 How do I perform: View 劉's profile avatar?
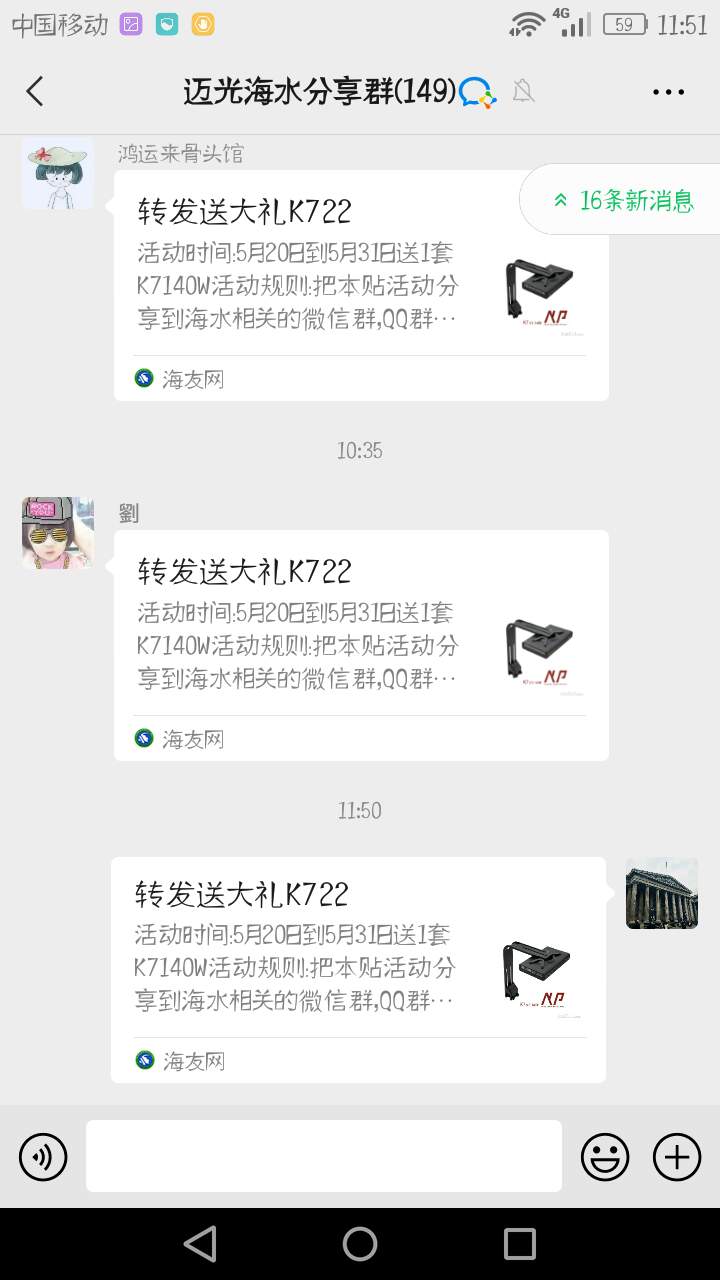58,533
